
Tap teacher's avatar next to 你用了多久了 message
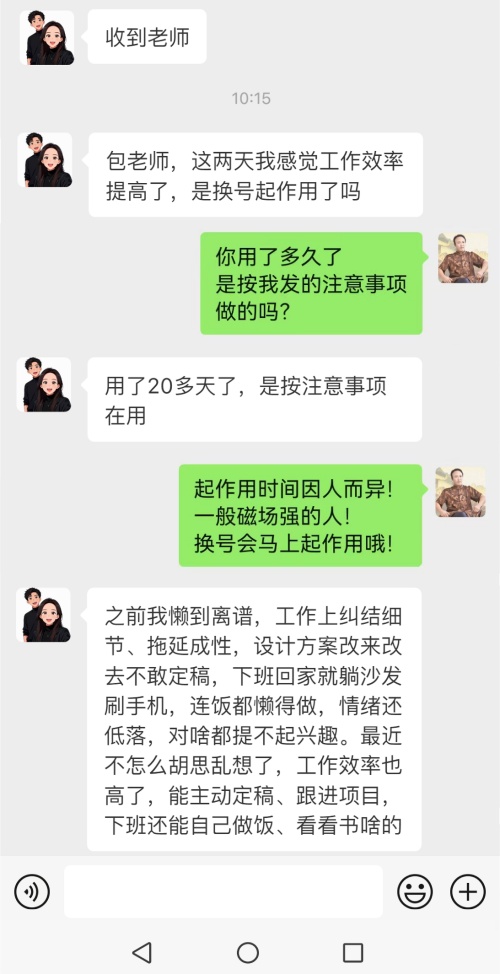(463, 258)
